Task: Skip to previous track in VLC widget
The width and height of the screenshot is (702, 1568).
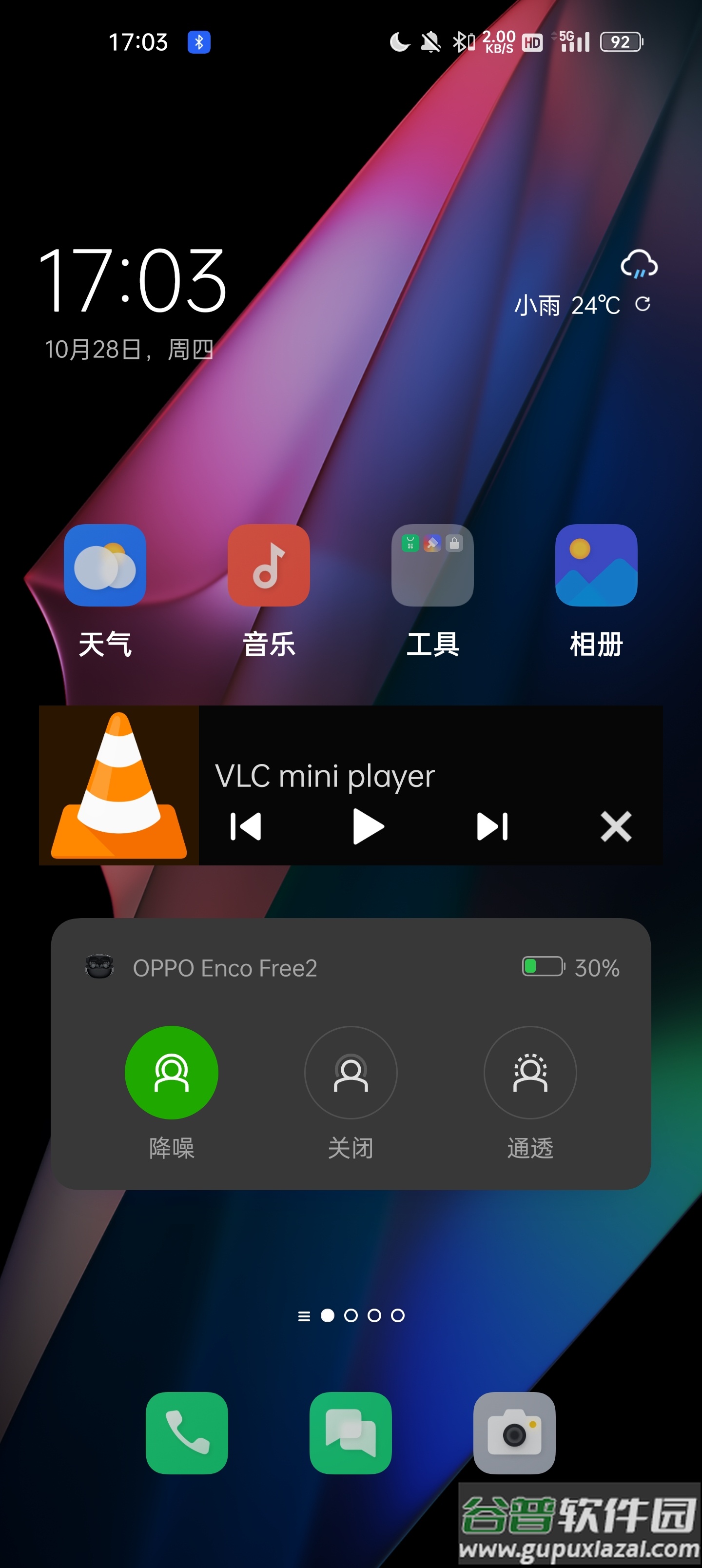Action: [x=246, y=826]
